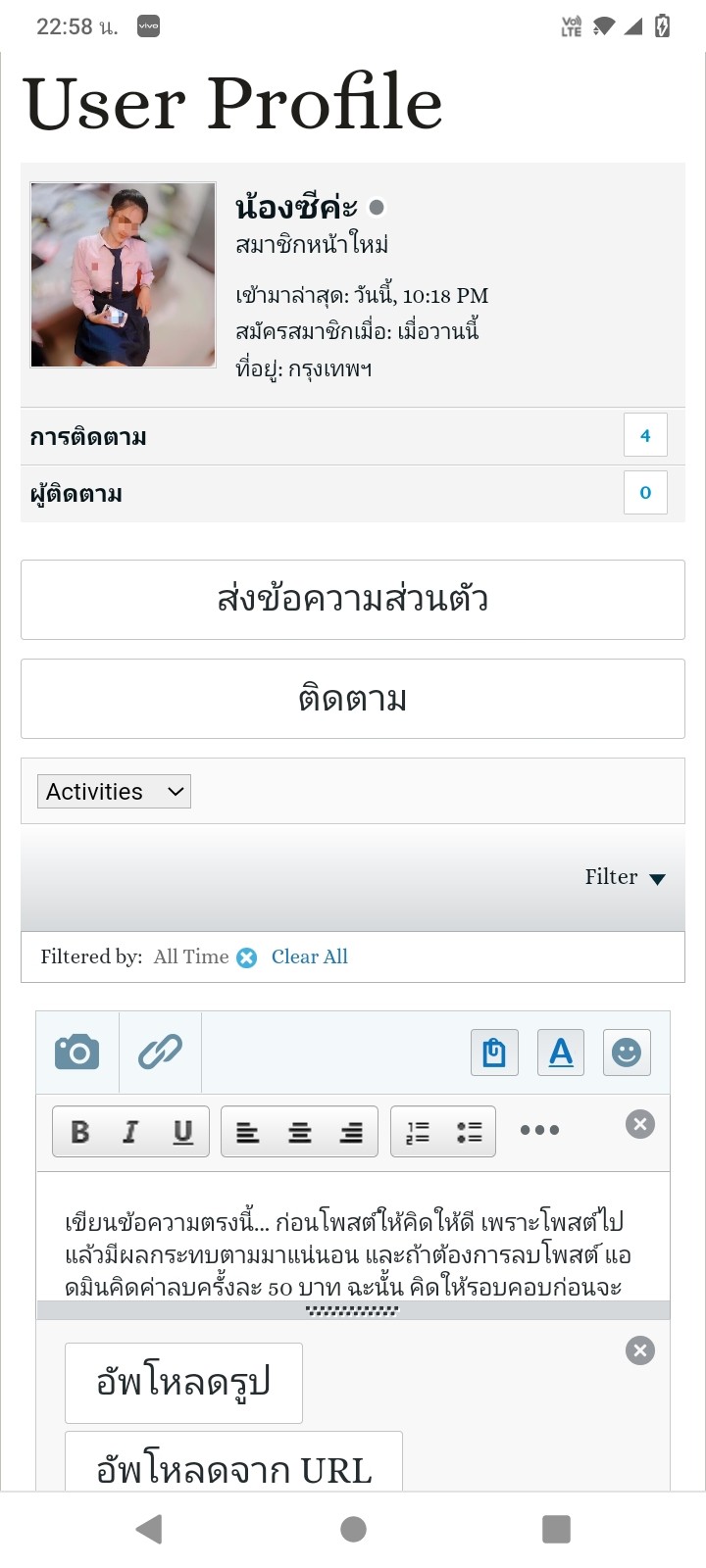Center align the text
This screenshot has height=1568, width=706.
[x=300, y=1132]
